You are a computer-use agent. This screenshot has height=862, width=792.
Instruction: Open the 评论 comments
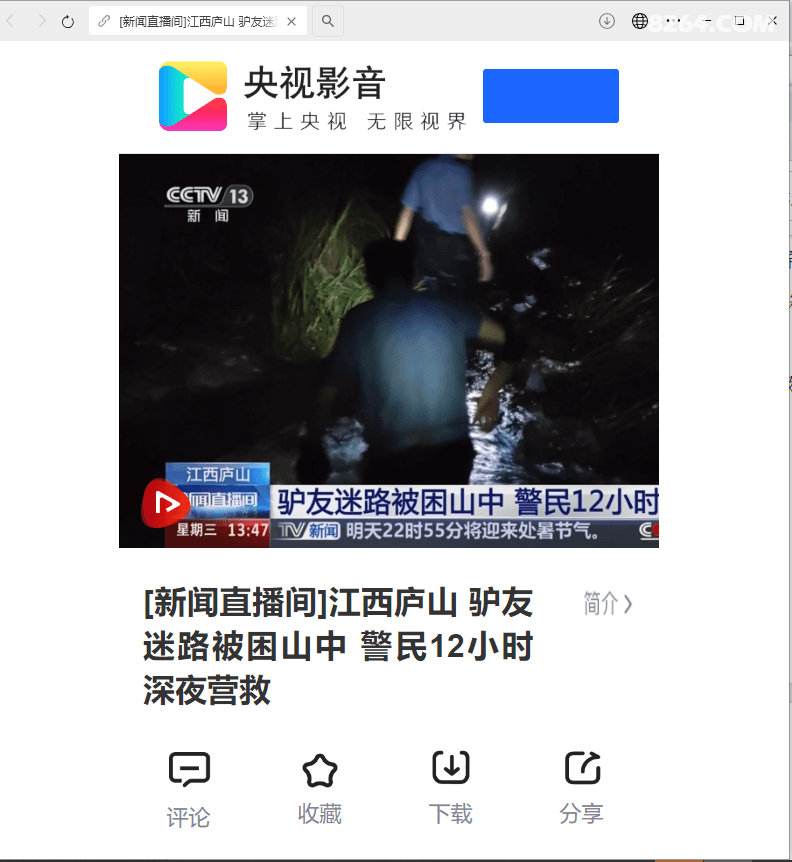click(x=189, y=790)
